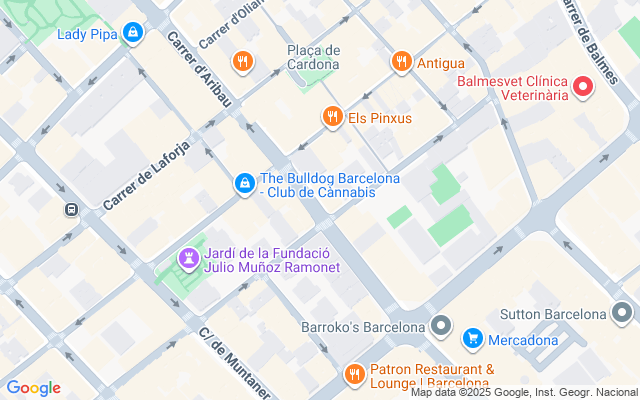The width and height of the screenshot is (640, 400).
Task: Open the Mercadona supermarket pin
Action: [x=473, y=339]
